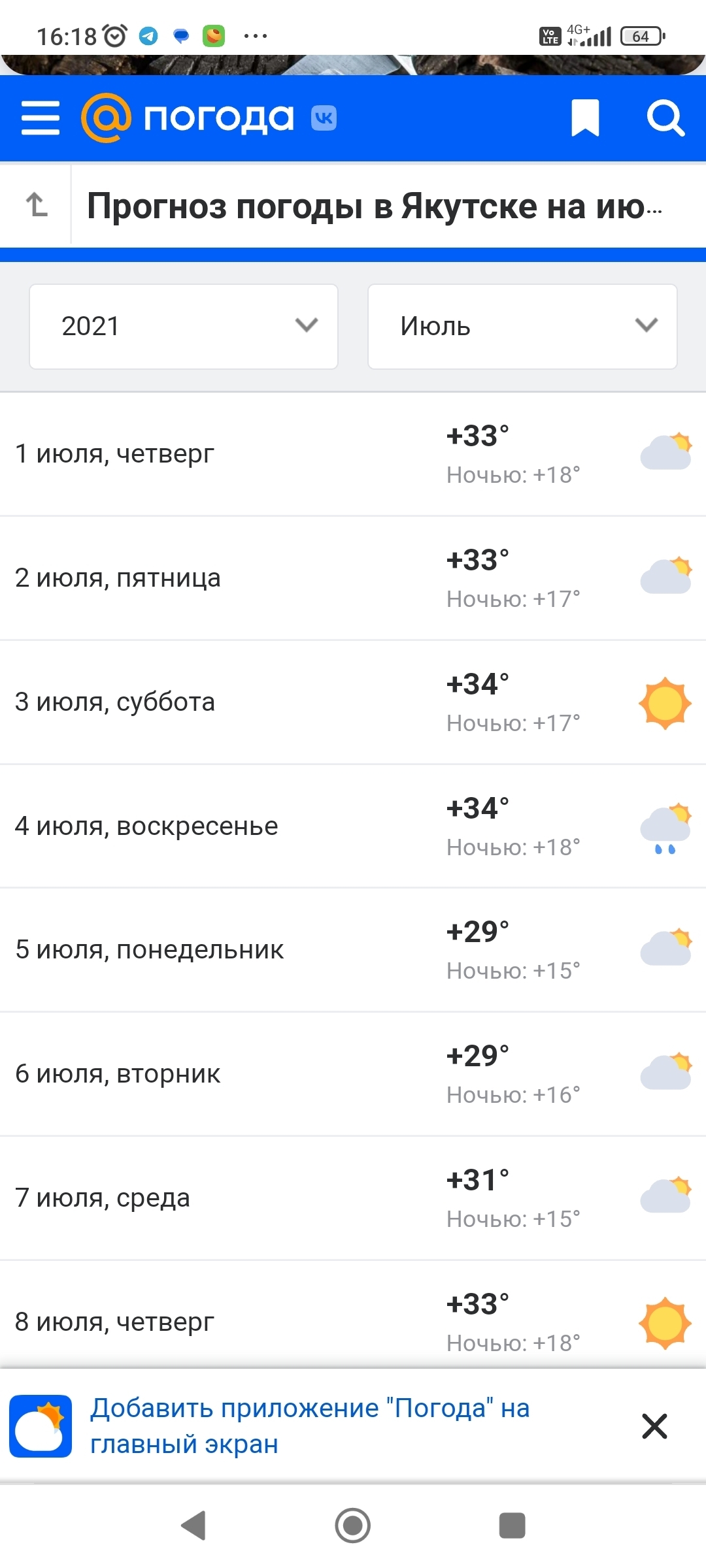Open forecast for 1 июля, четверг
This screenshot has width=706, height=1568.
pyautogui.click(x=353, y=454)
